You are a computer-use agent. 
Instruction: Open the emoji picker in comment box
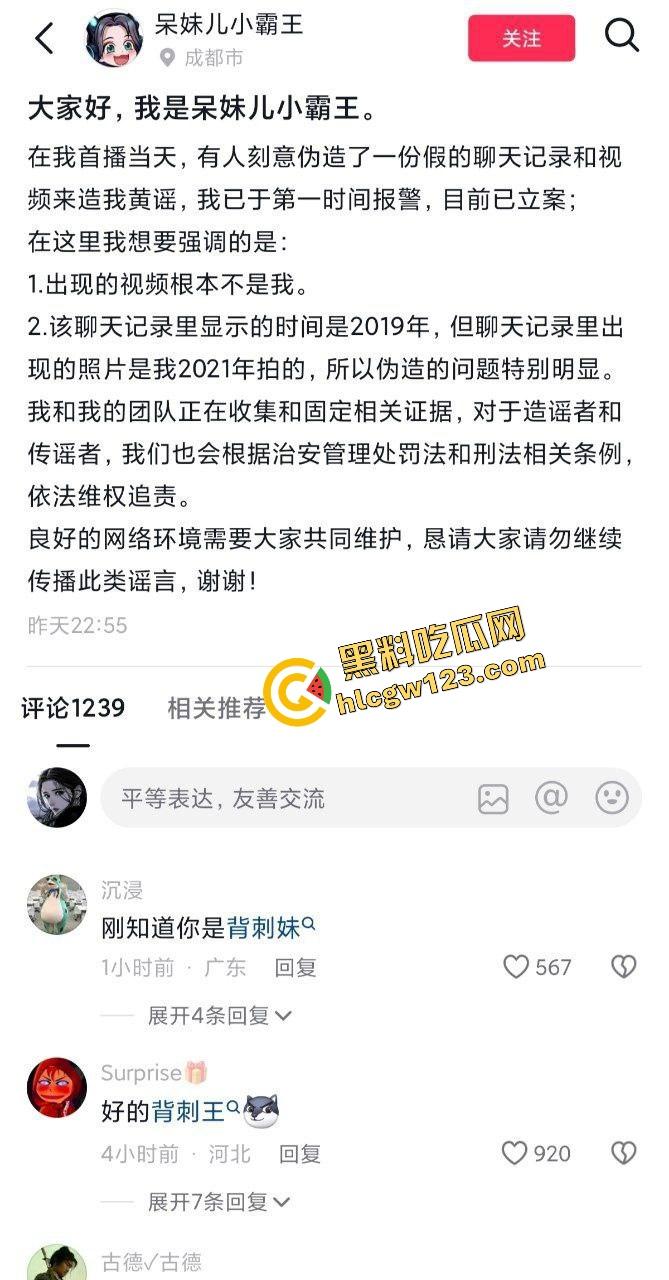point(612,797)
